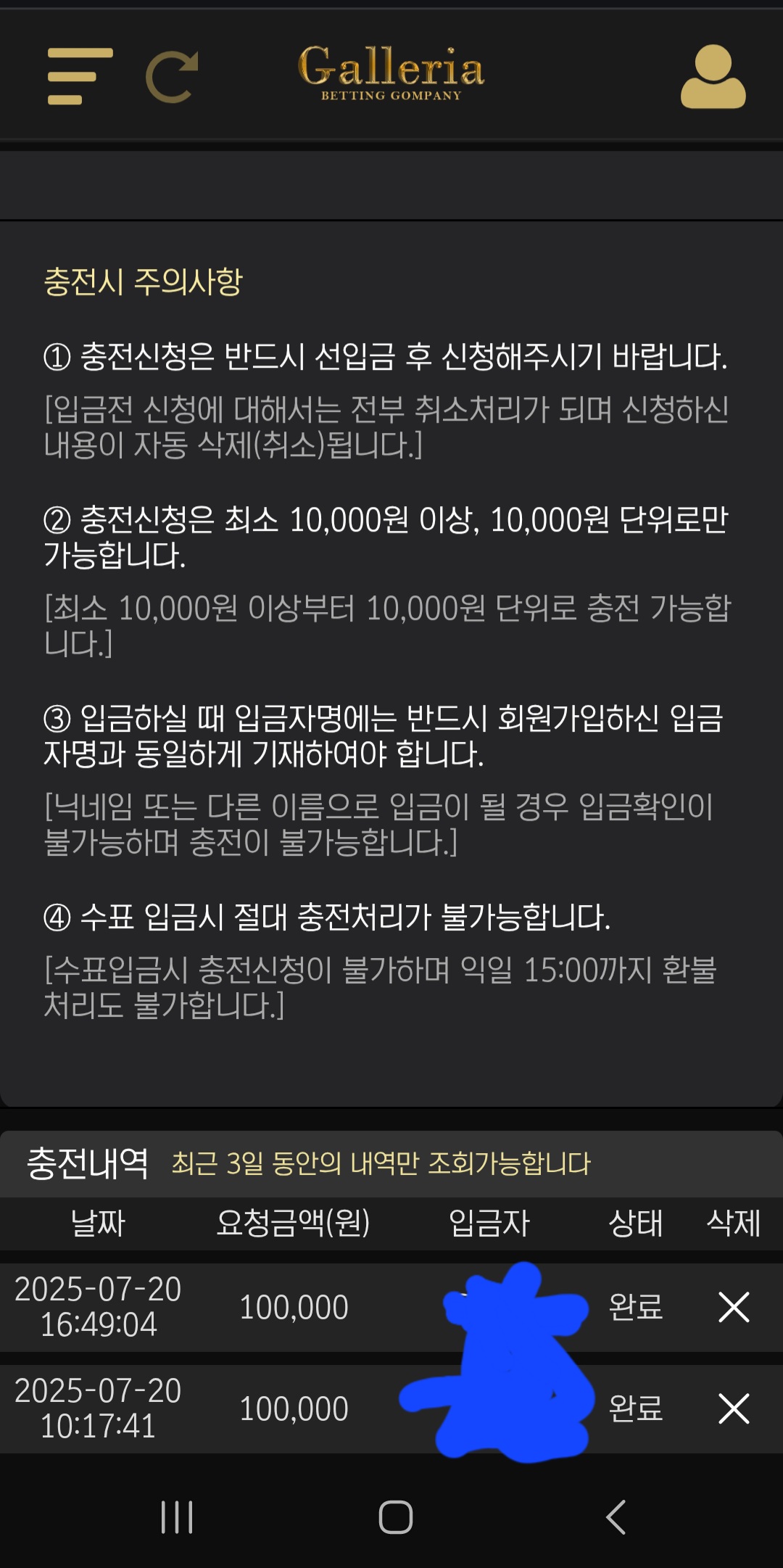Open the hamburger menu
The image size is (783, 1568).
(80, 76)
